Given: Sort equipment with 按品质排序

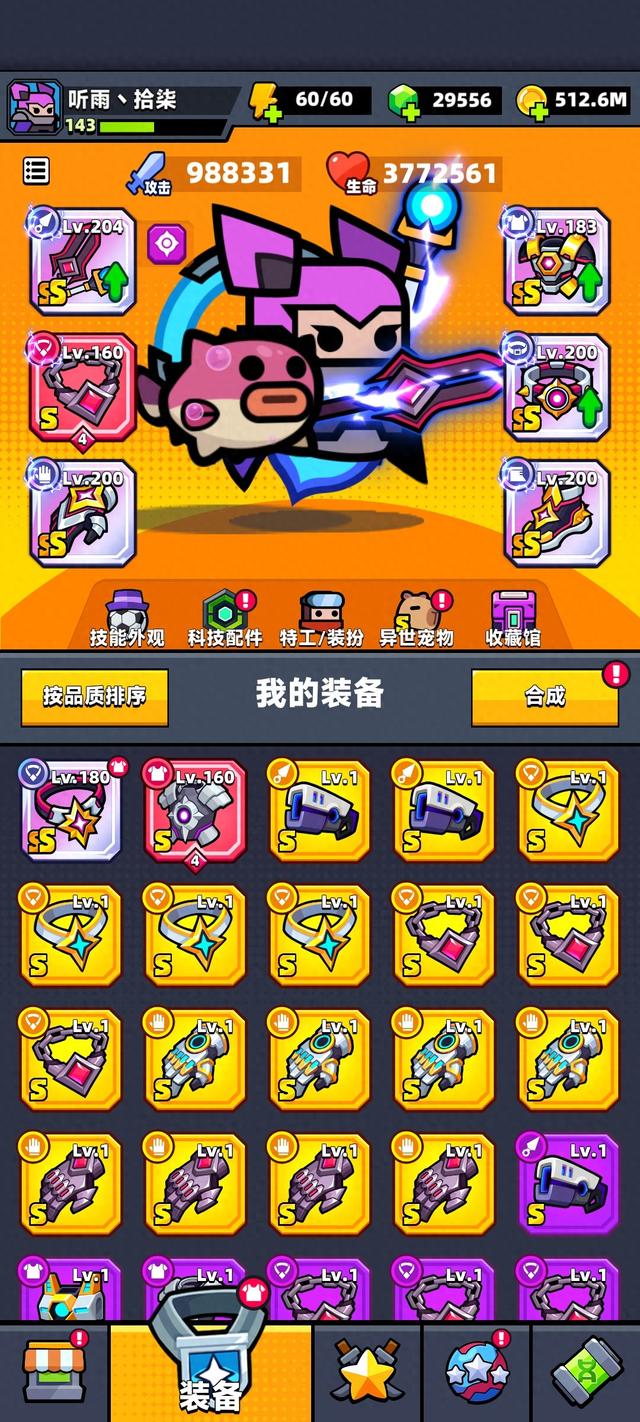Looking at the screenshot, I should pos(94,696).
